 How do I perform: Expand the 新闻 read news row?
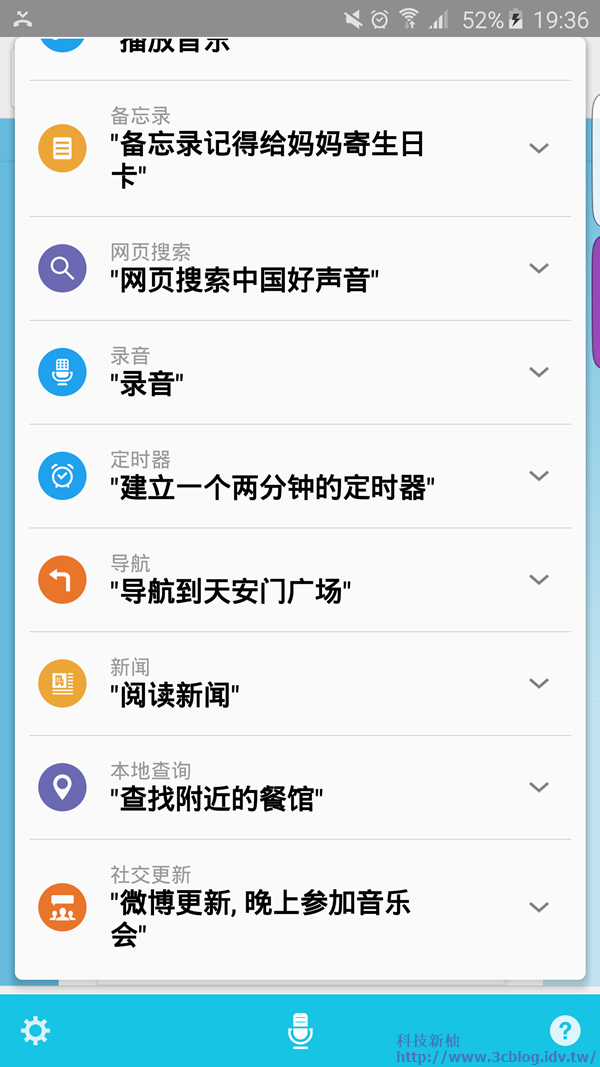click(x=539, y=684)
